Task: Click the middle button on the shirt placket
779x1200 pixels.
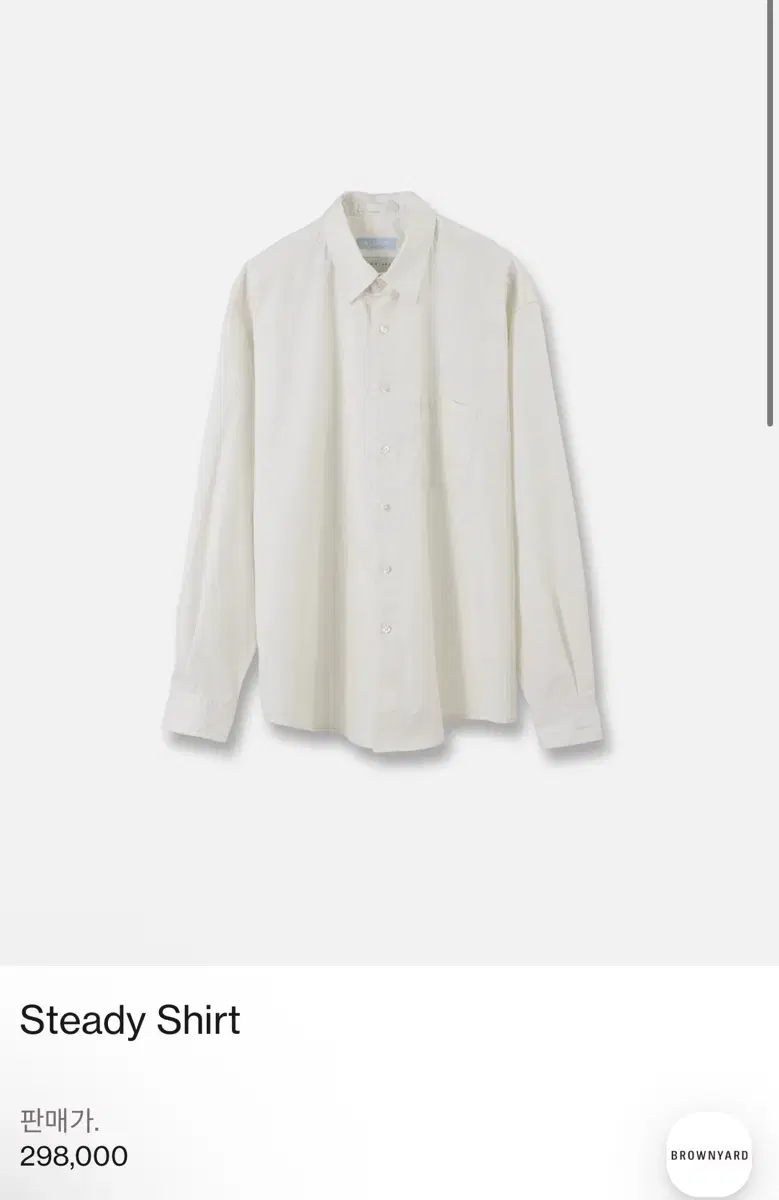Action: 383,450
